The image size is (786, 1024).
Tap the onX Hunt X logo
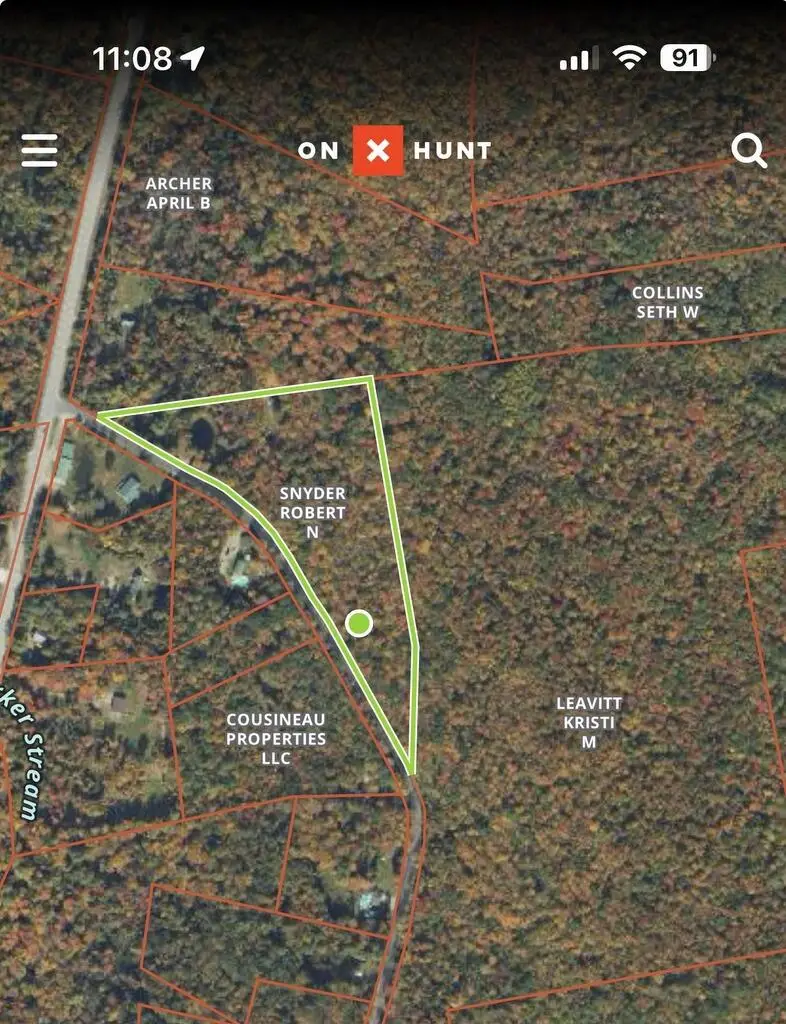pyautogui.click(x=377, y=150)
